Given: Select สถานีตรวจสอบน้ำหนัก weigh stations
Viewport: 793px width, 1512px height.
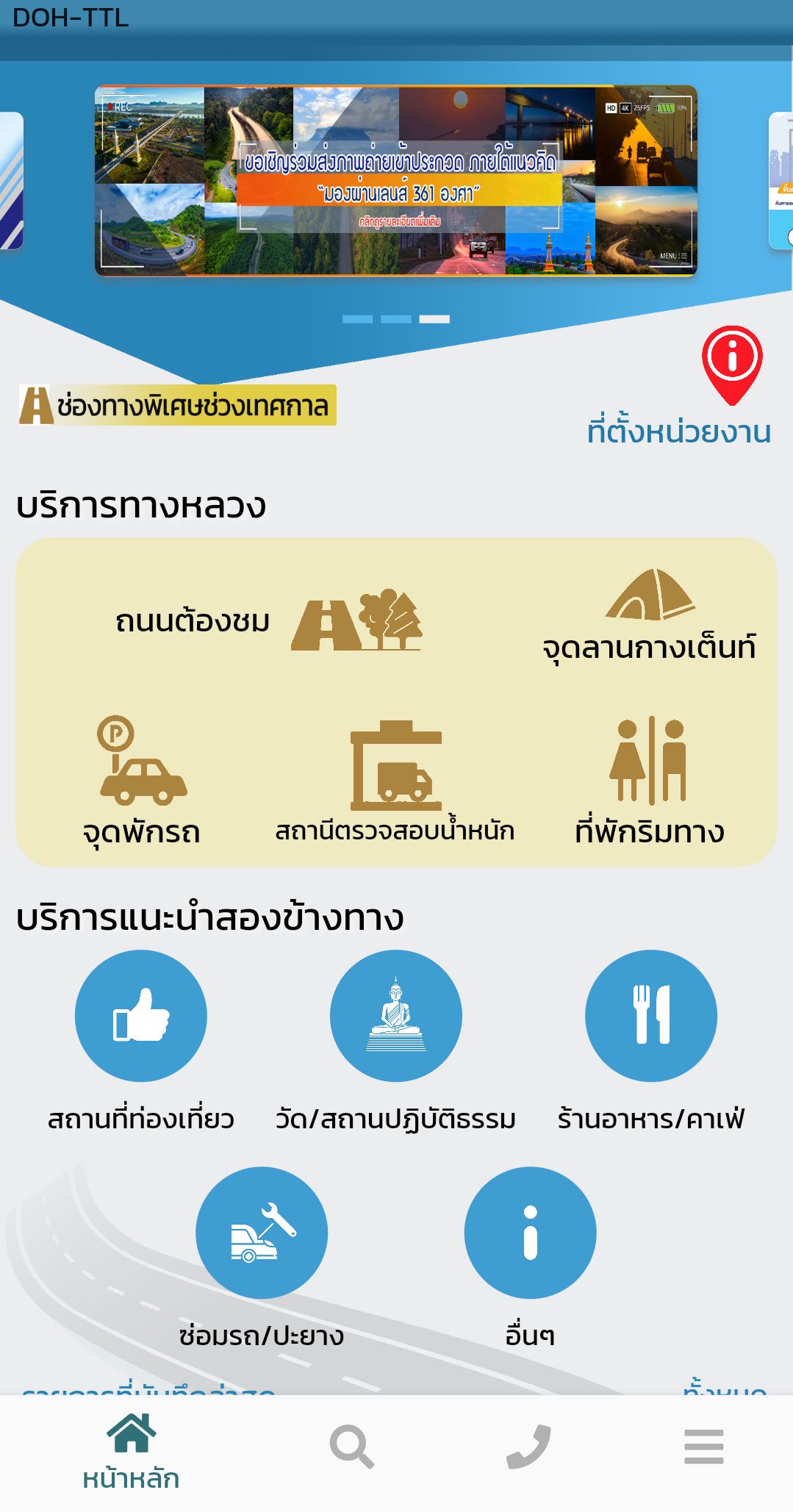Looking at the screenshot, I should click(395, 781).
